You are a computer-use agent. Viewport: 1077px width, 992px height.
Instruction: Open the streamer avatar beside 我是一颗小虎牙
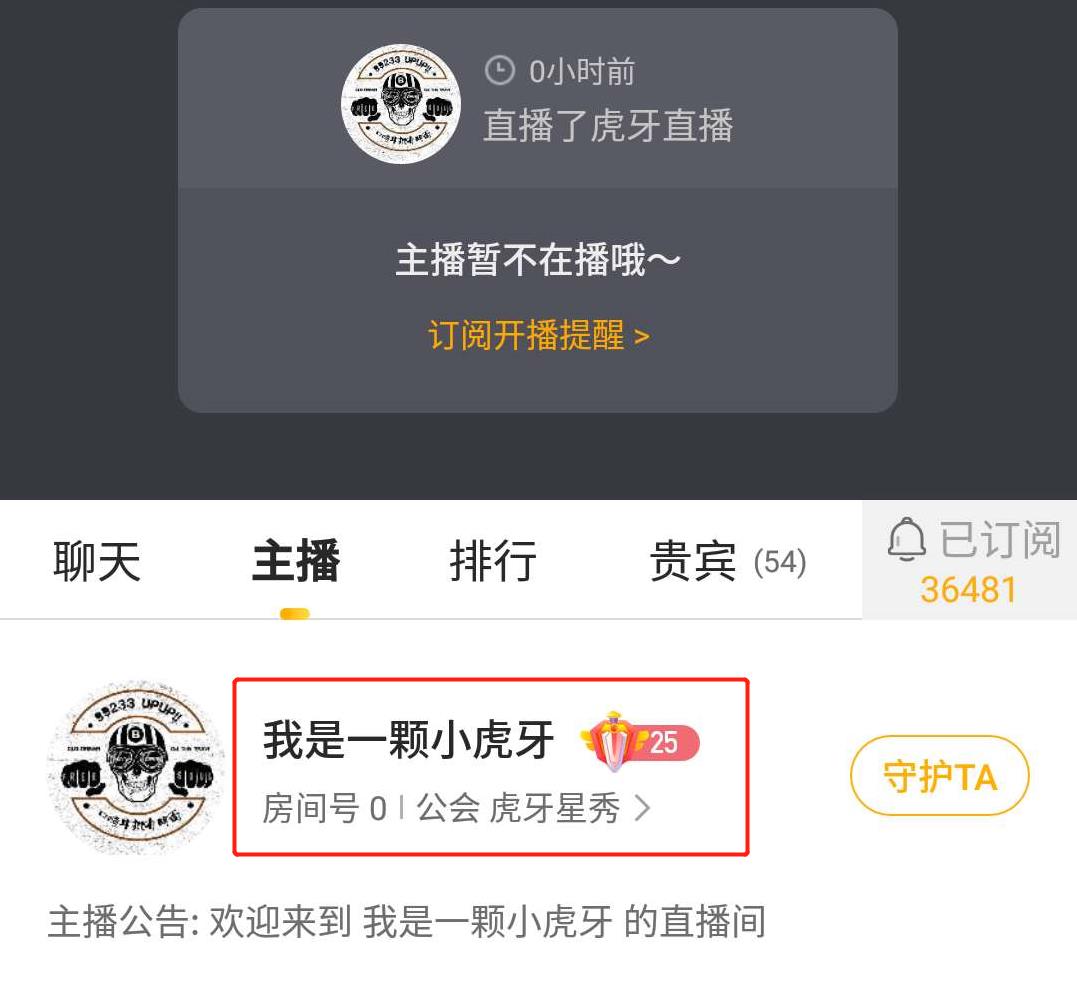(135, 768)
